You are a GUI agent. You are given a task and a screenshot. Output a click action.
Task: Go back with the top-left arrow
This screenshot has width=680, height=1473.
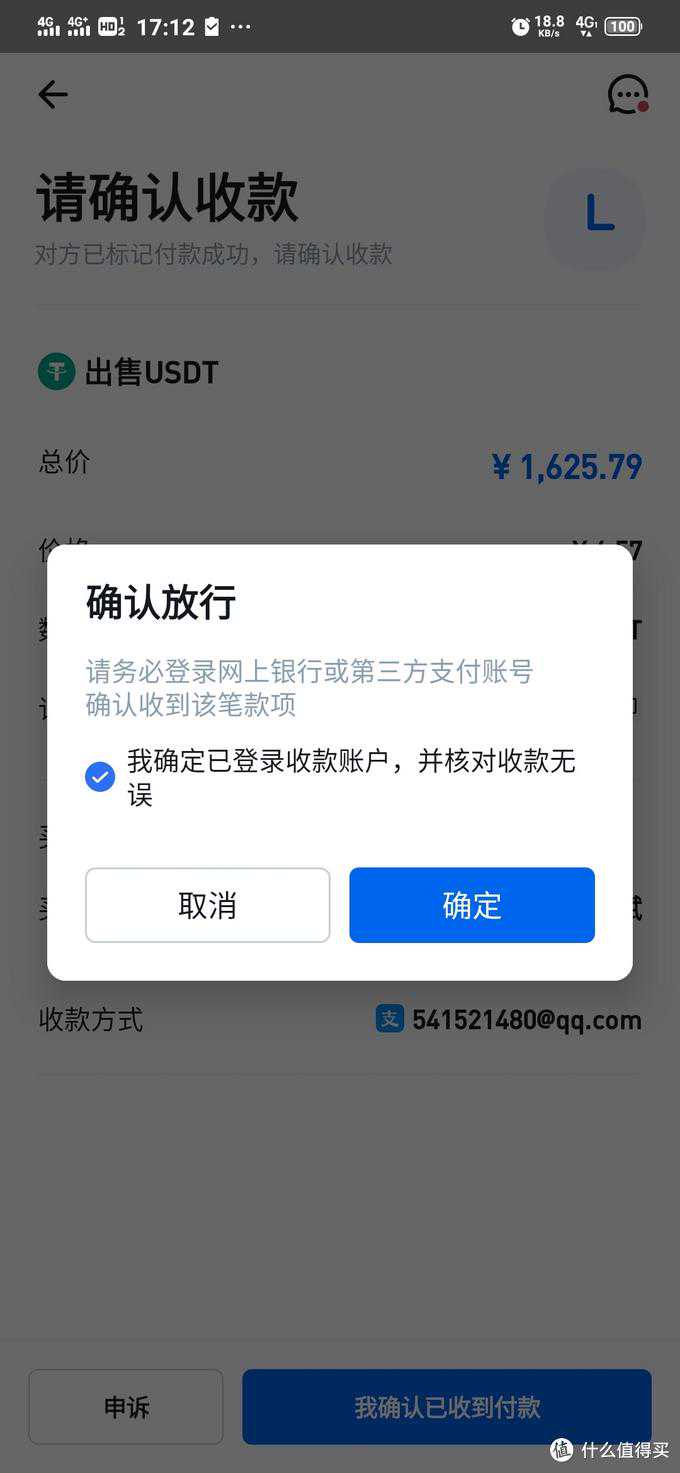pos(52,95)
